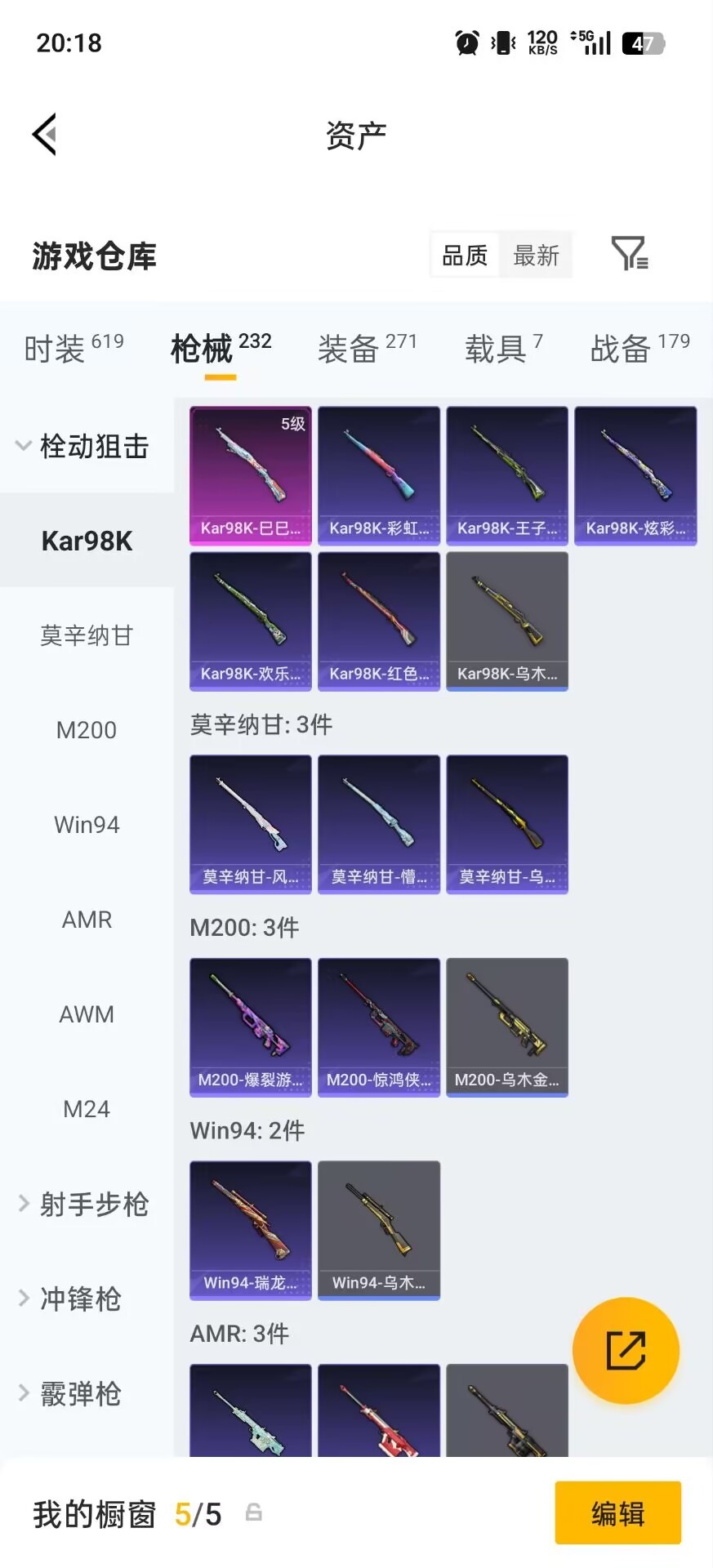Tap the floating share icon
Screen dimensions: 713x1568
tap(626, 1349)
